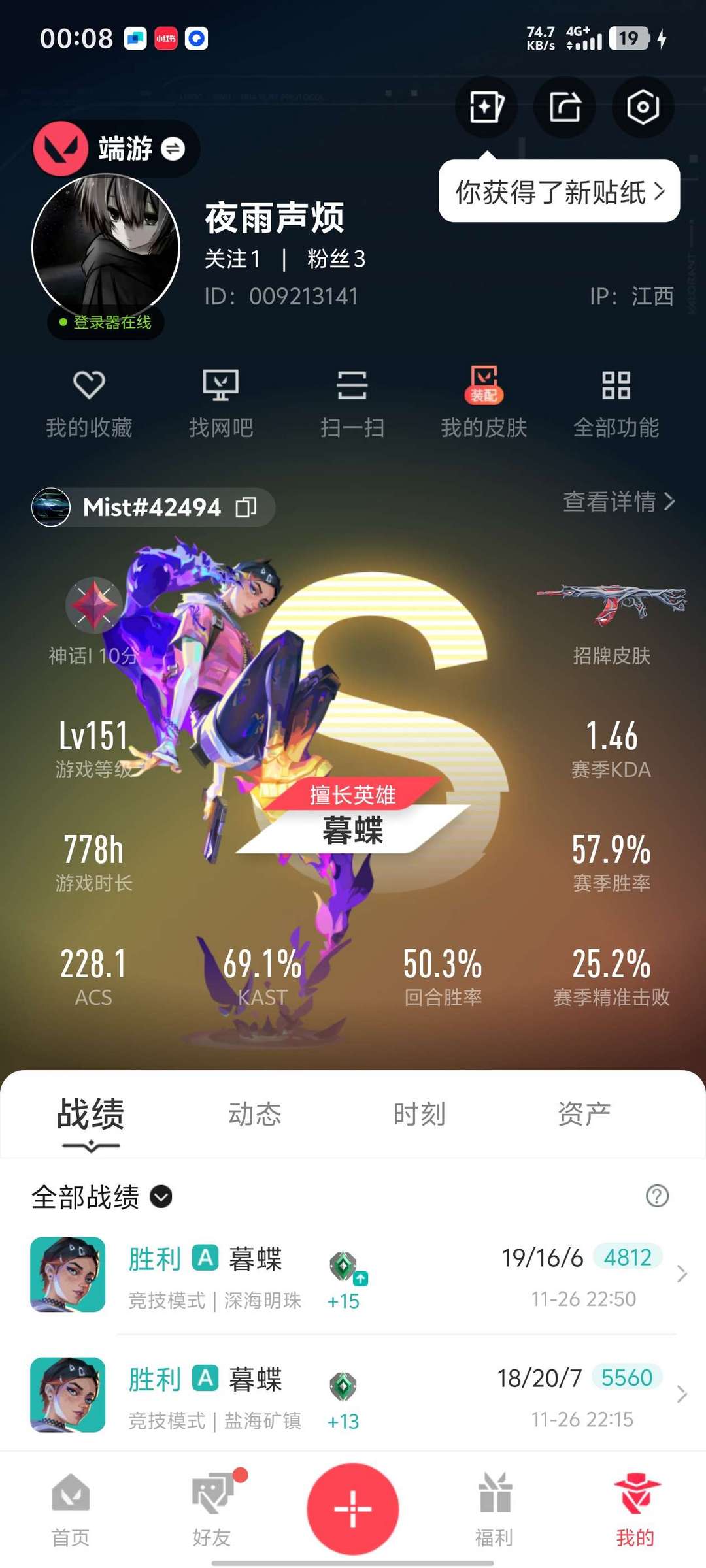Image resolution: width=706 pixels, height=1568 pixels.
Task: Open 找网吧 internet cafe finder
Action: [221, 403]
